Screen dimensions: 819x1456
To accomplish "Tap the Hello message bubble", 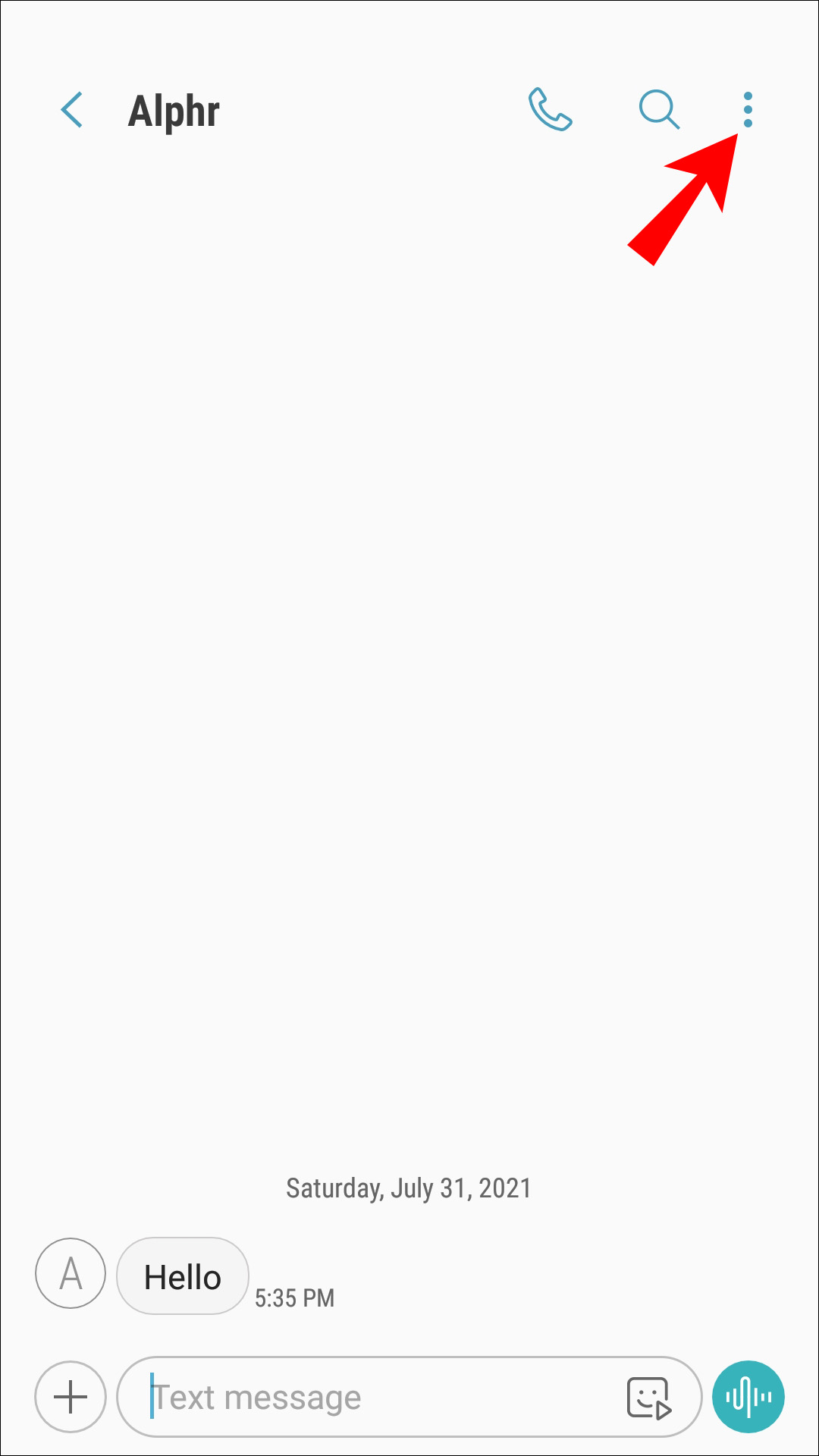I will [183, 1276].
